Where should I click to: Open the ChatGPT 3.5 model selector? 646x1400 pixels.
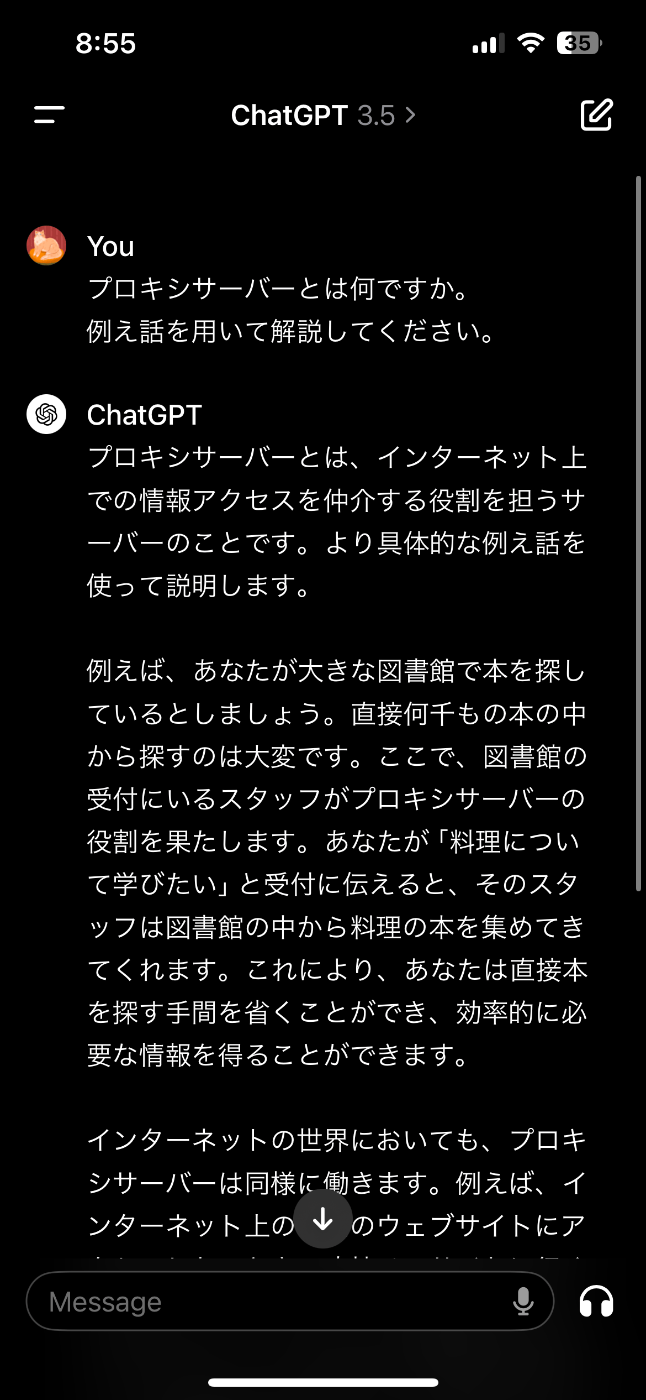click(322, 115)
